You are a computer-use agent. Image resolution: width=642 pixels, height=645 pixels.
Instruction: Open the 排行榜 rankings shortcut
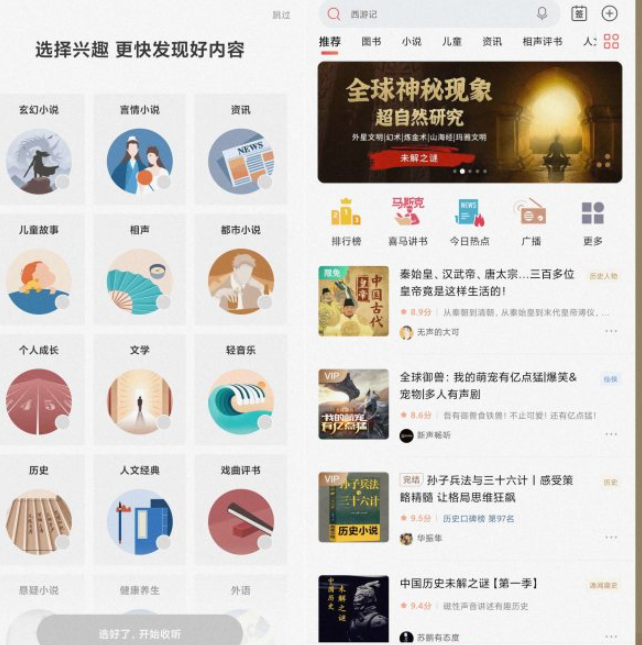346,222
